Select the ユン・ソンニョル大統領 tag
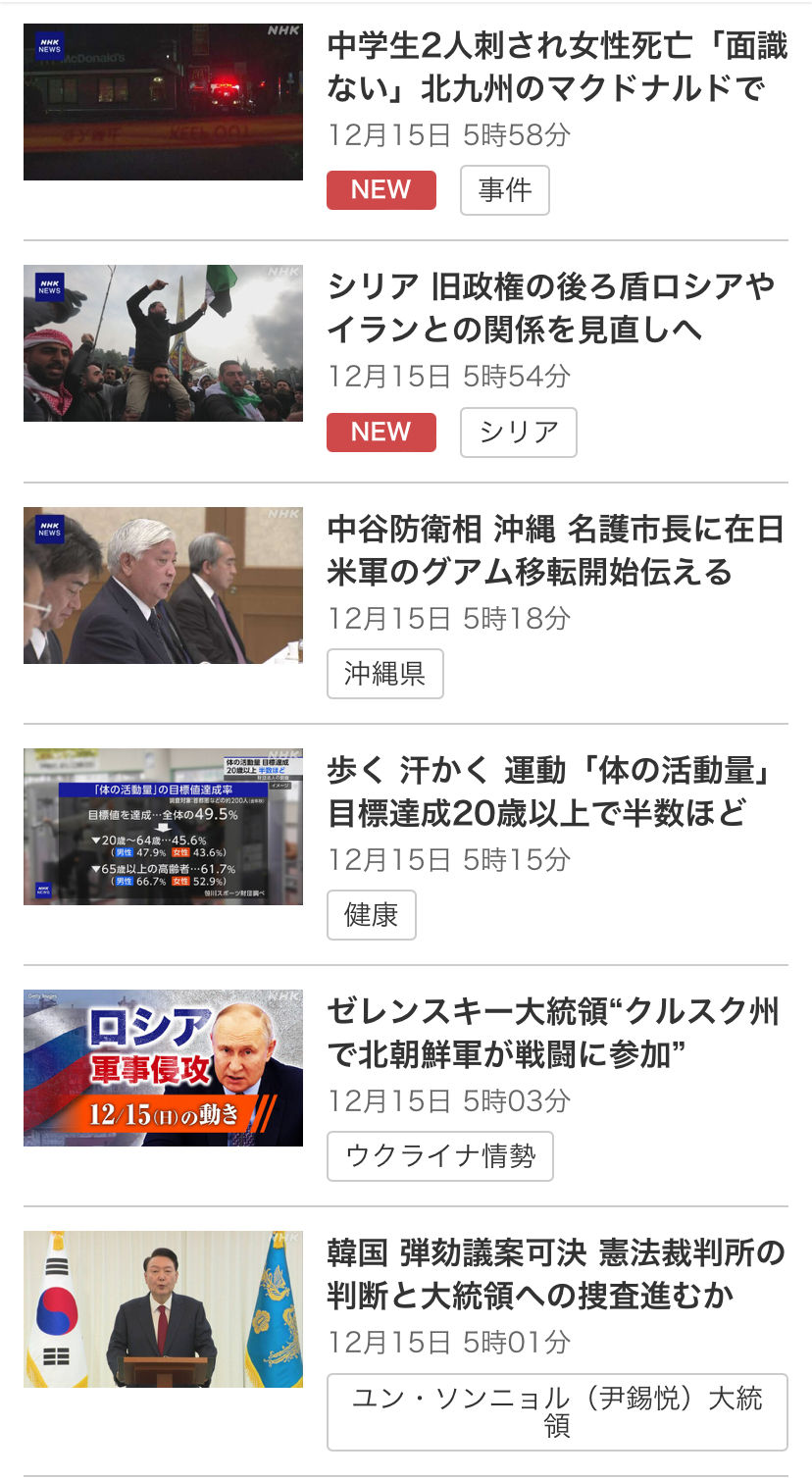The image size is (812, 1478). (556, 1411)
